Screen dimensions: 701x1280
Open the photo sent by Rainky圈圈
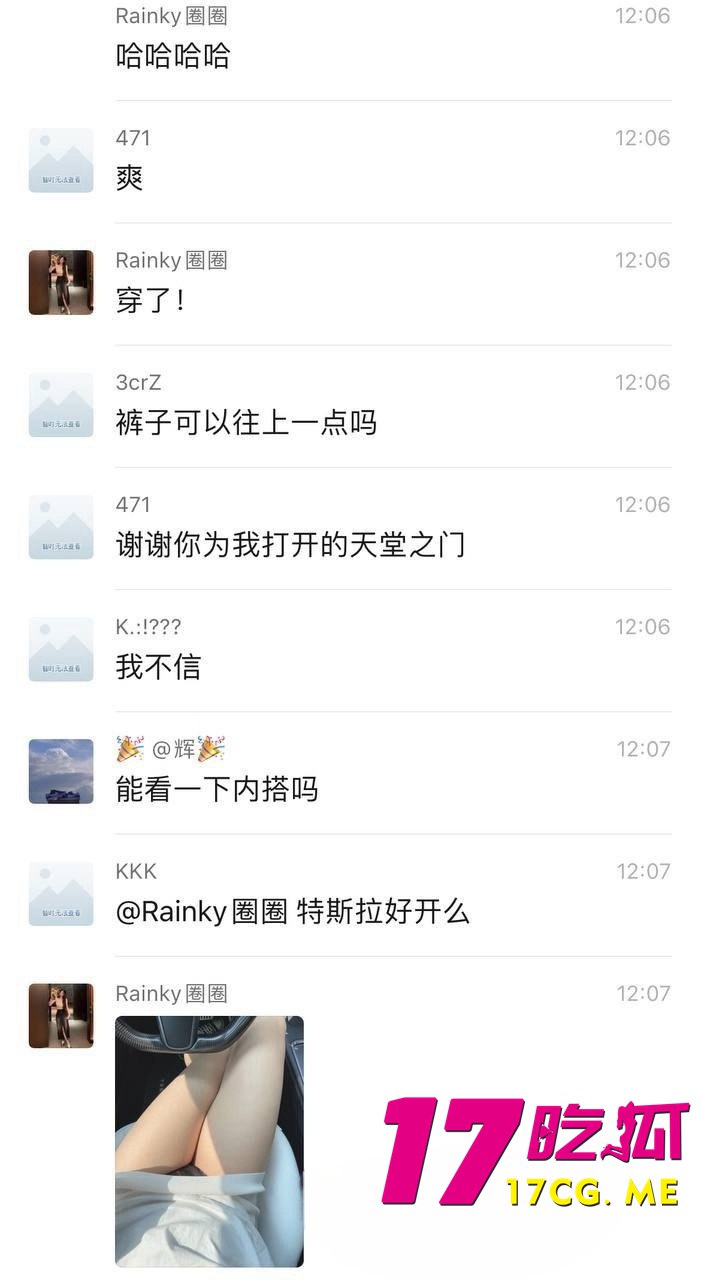pos(209,1140)
